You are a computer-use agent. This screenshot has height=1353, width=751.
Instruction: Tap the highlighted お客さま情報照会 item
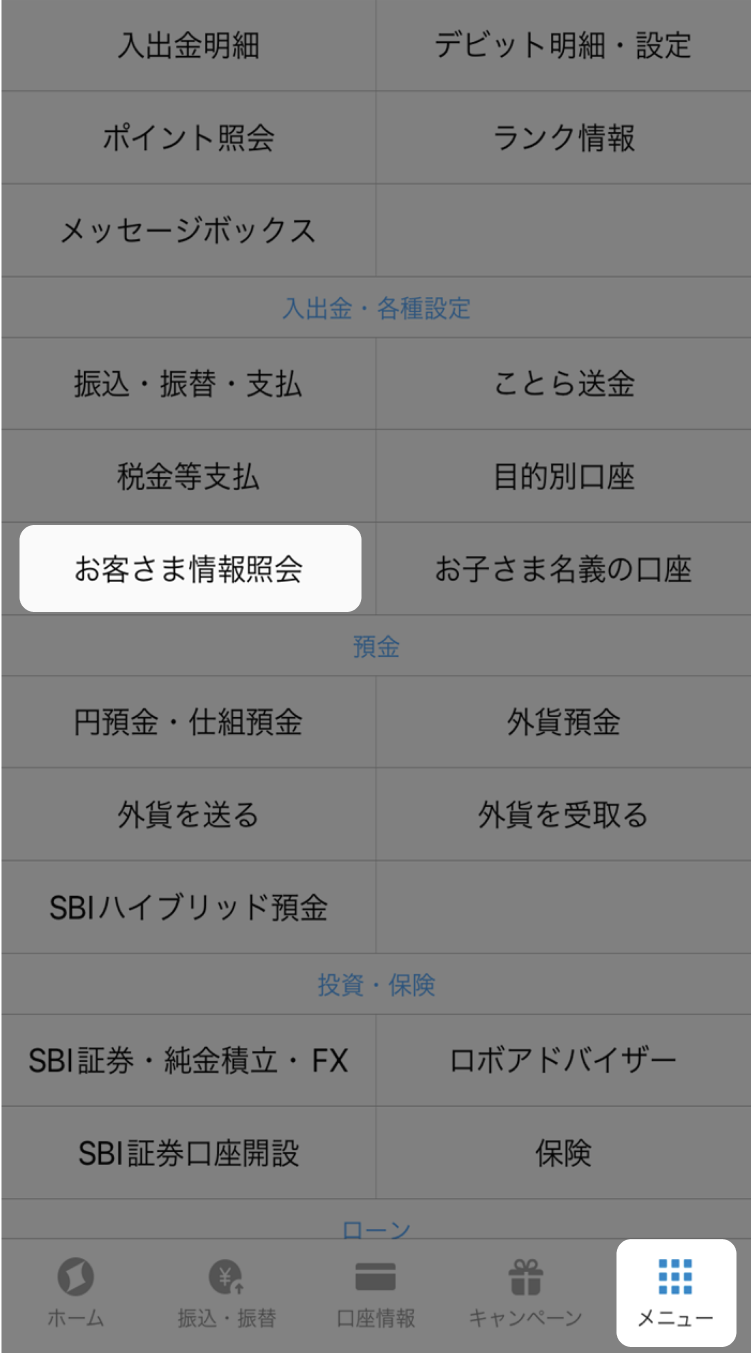tap(188, 568)
